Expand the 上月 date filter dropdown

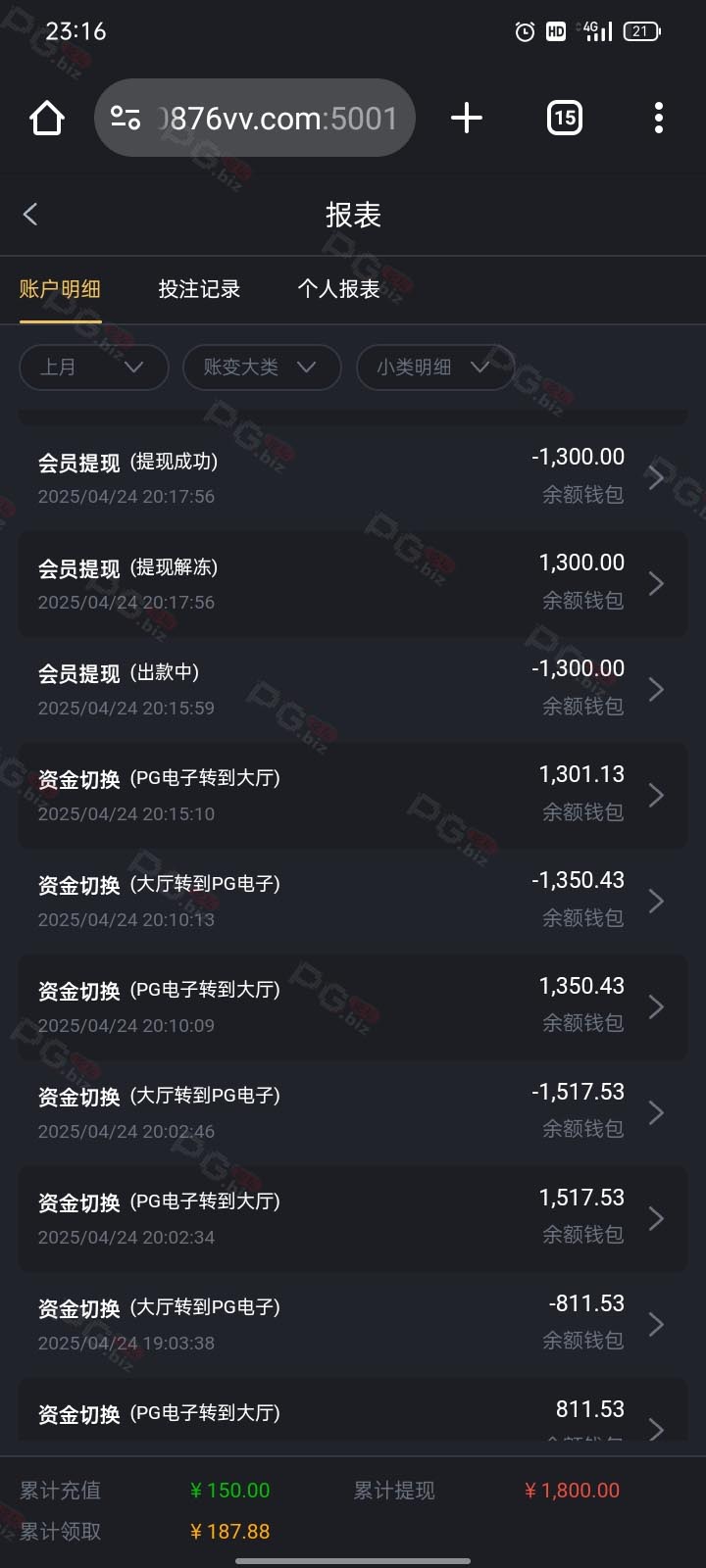[93, 367]
